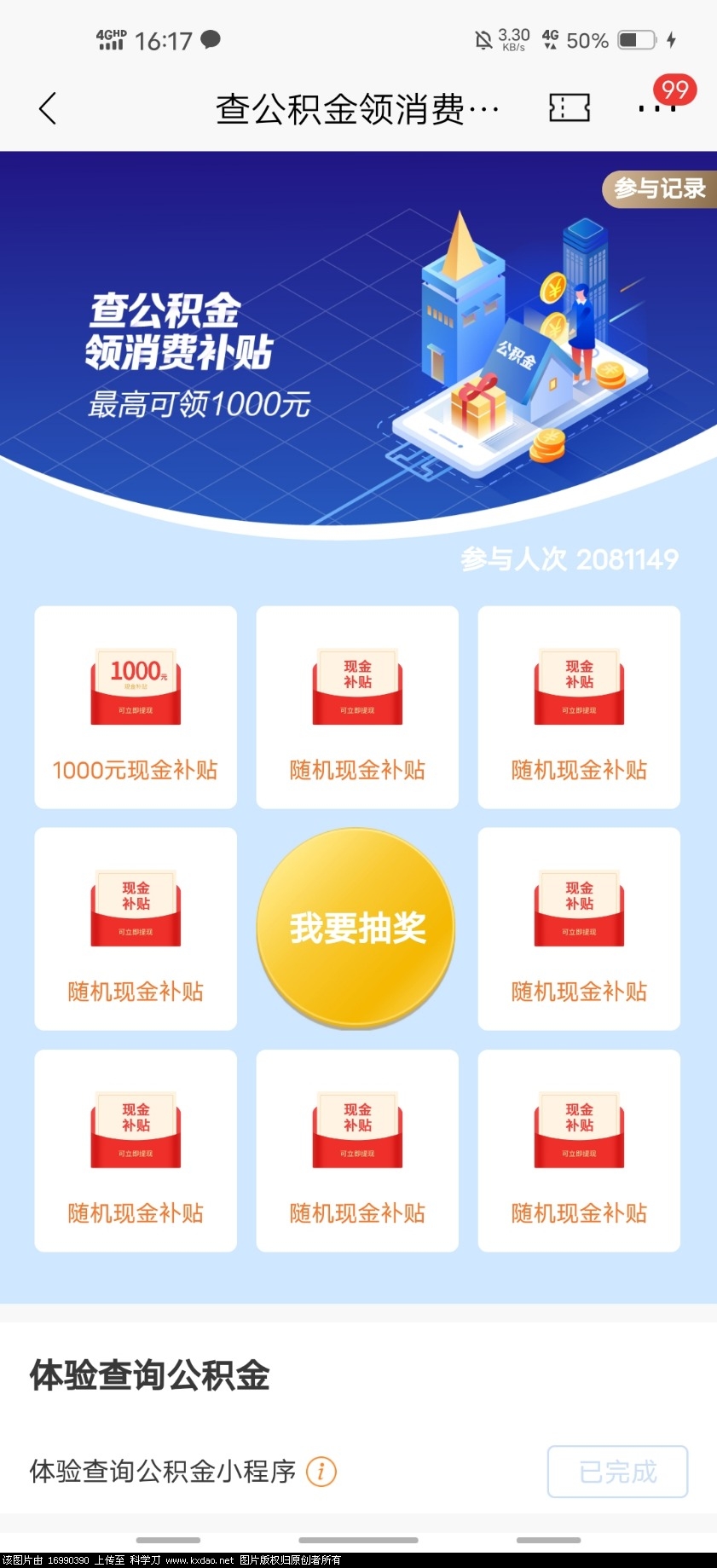
Task: Go back using the top-left arrow
Action: tap(49, 108)
